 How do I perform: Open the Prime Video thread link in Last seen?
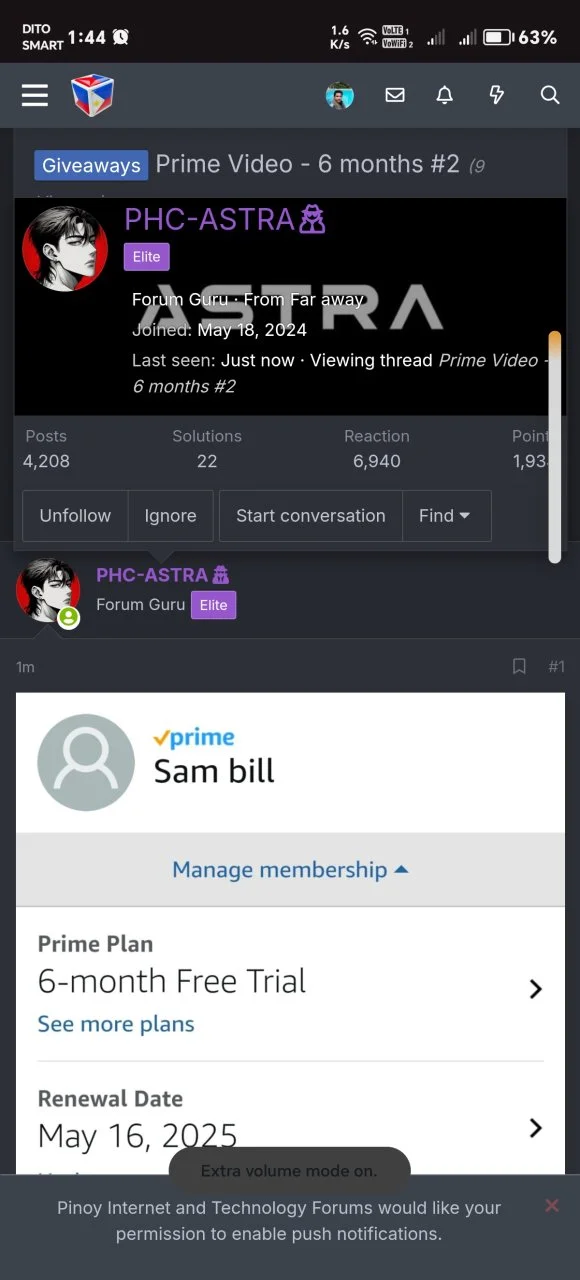tap(340, 373)
